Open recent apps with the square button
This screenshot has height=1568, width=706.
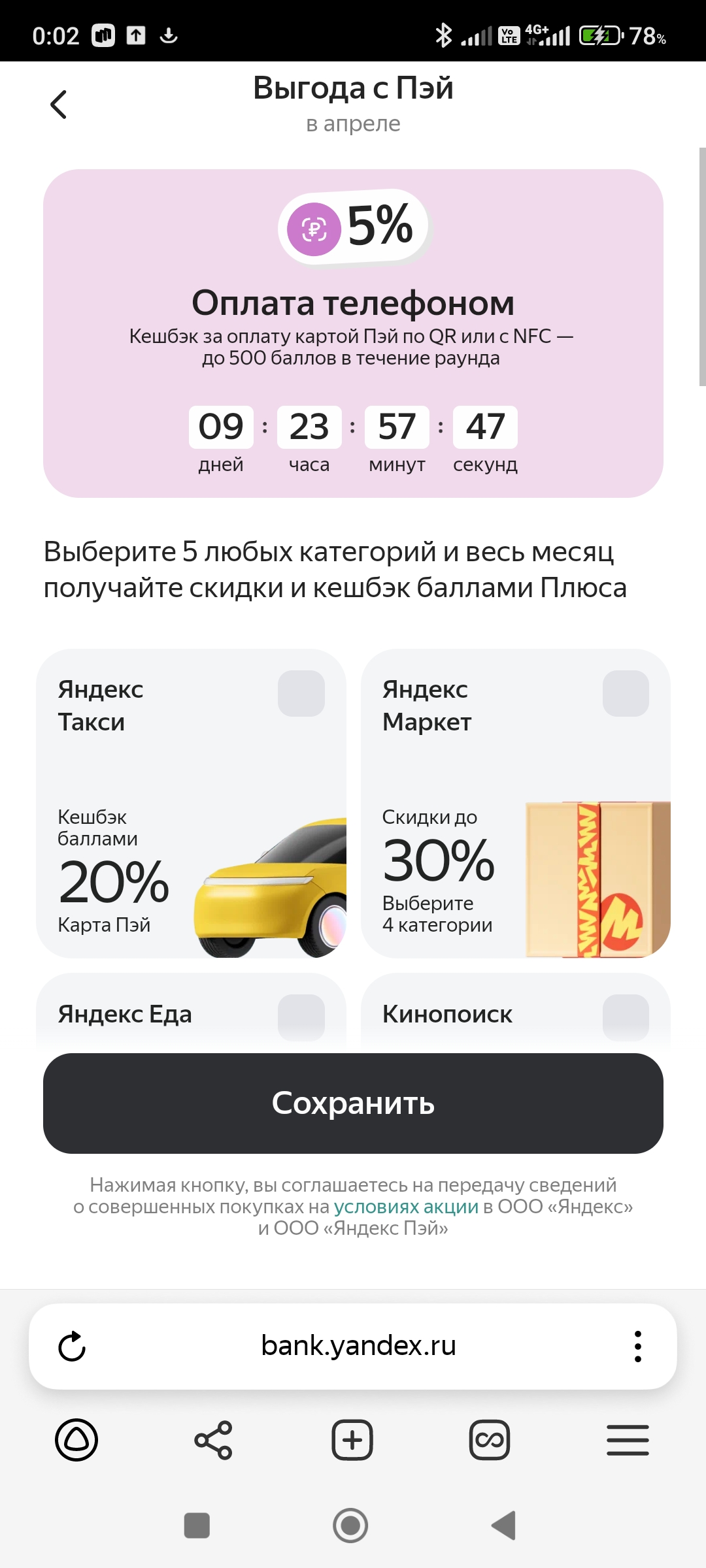click(x=197, y=1526)
